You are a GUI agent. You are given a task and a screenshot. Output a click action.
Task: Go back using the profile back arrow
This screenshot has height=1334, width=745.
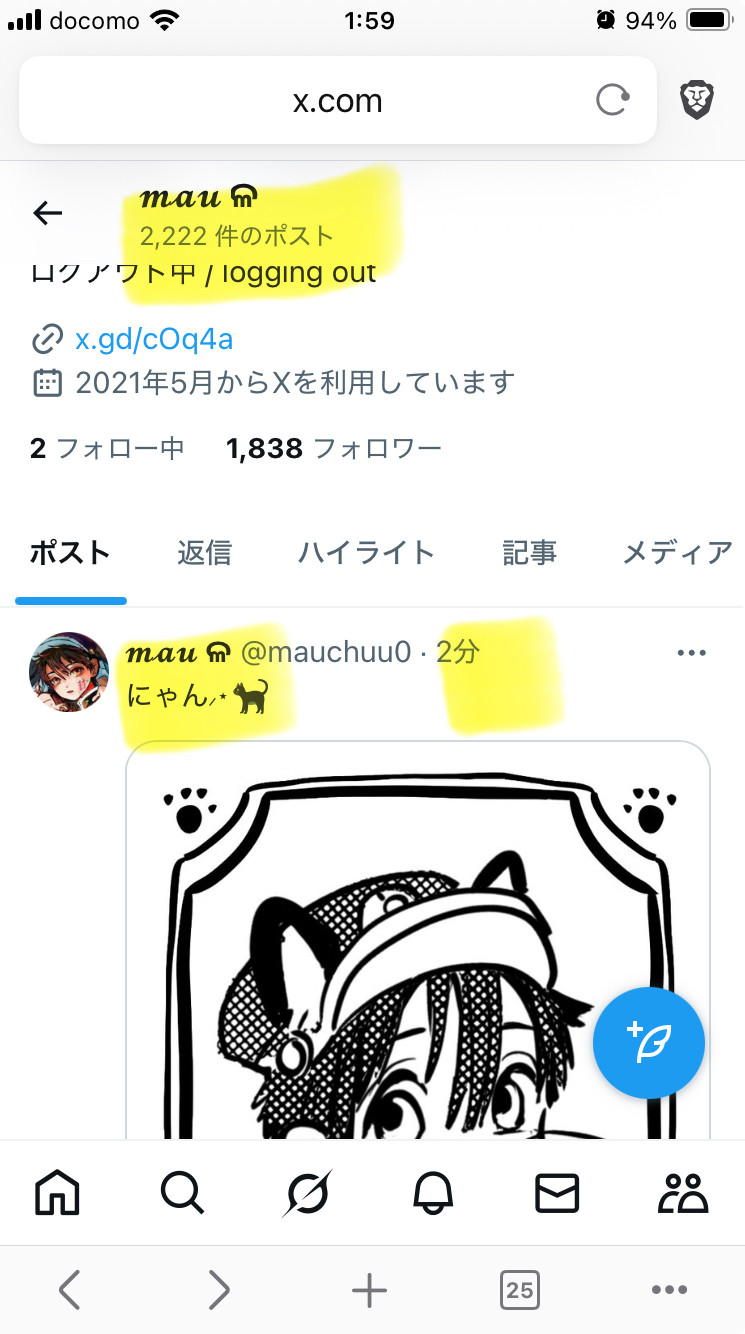click(x=47, y=213)
